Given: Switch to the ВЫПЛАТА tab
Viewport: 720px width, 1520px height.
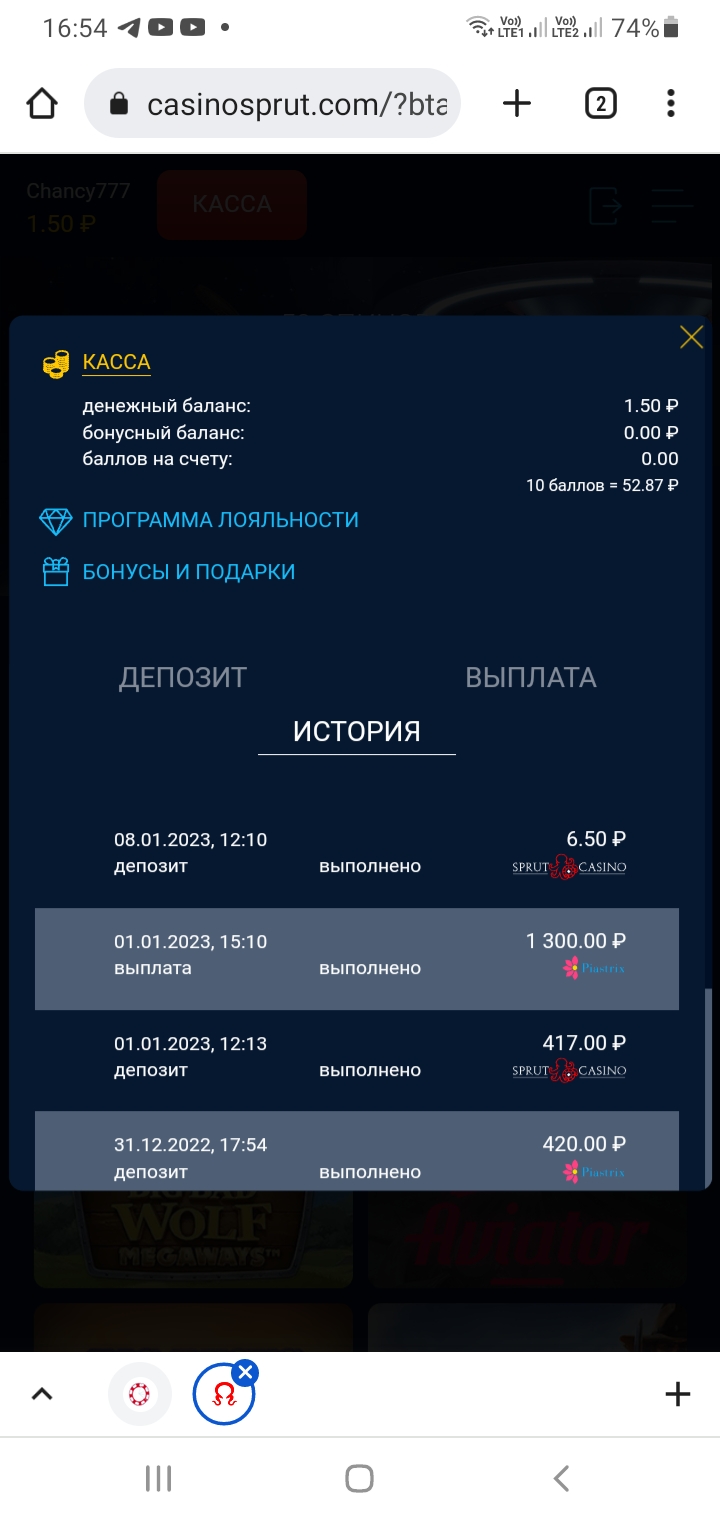Looking at the screenshot, I should pos(530,677).
